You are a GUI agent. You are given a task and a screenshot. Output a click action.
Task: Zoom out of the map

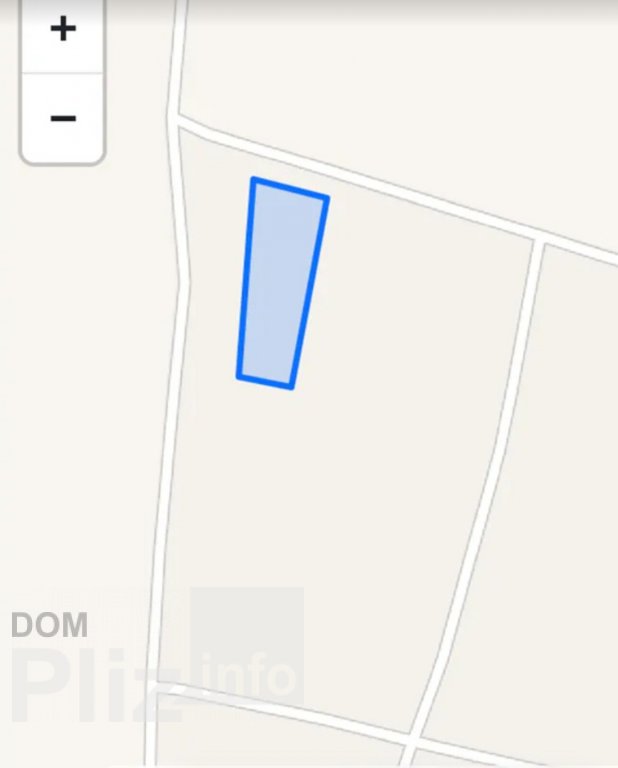[x=62, y=118]
